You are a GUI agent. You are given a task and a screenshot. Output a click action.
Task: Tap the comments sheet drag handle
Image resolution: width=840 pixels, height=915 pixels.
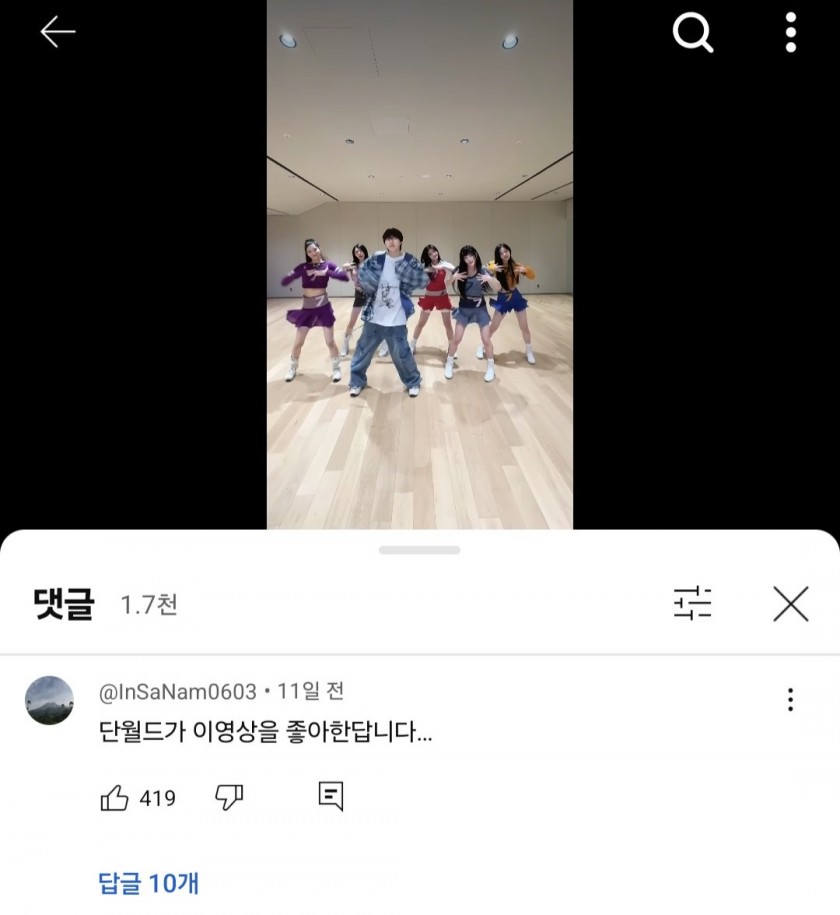pos(419,550)
